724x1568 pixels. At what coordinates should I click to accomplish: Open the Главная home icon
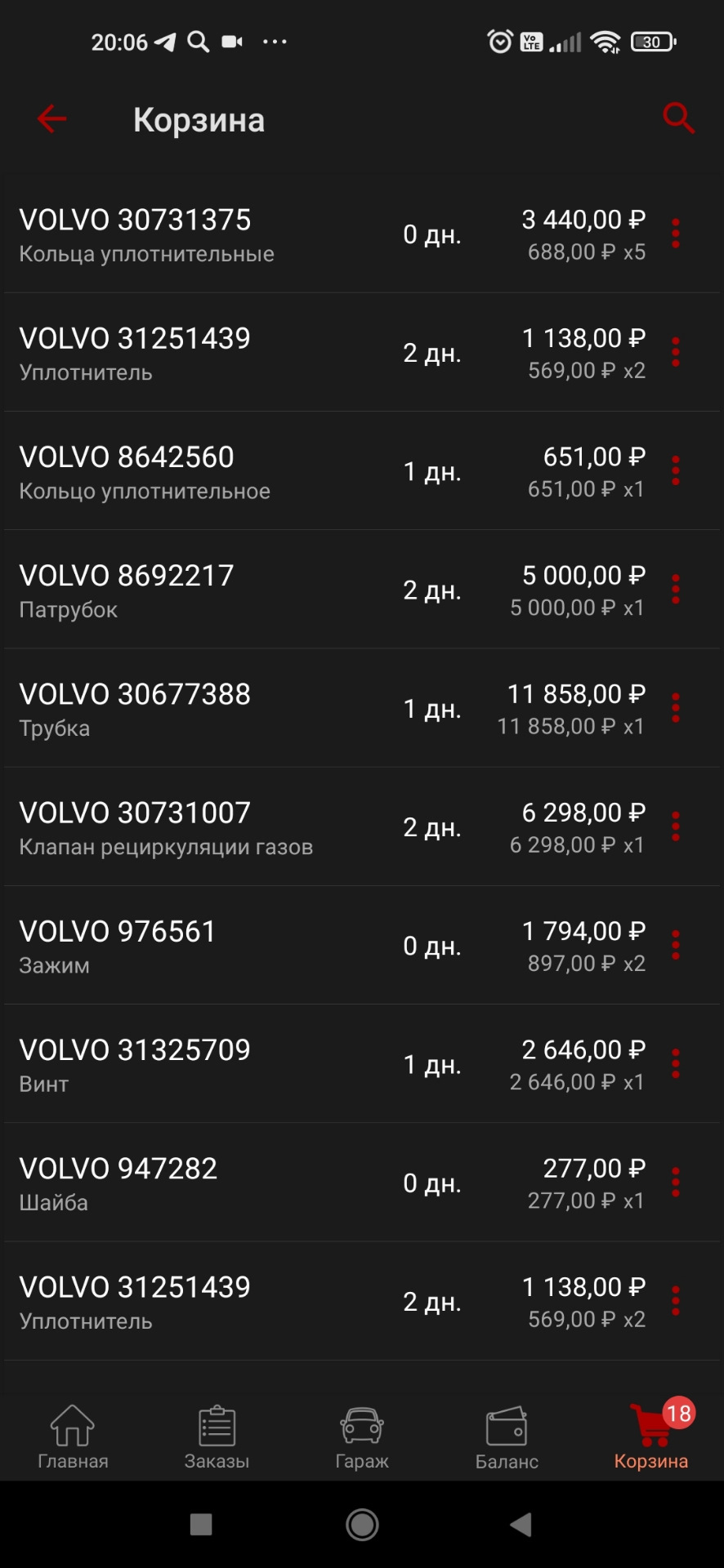[x=72, y=1425]
